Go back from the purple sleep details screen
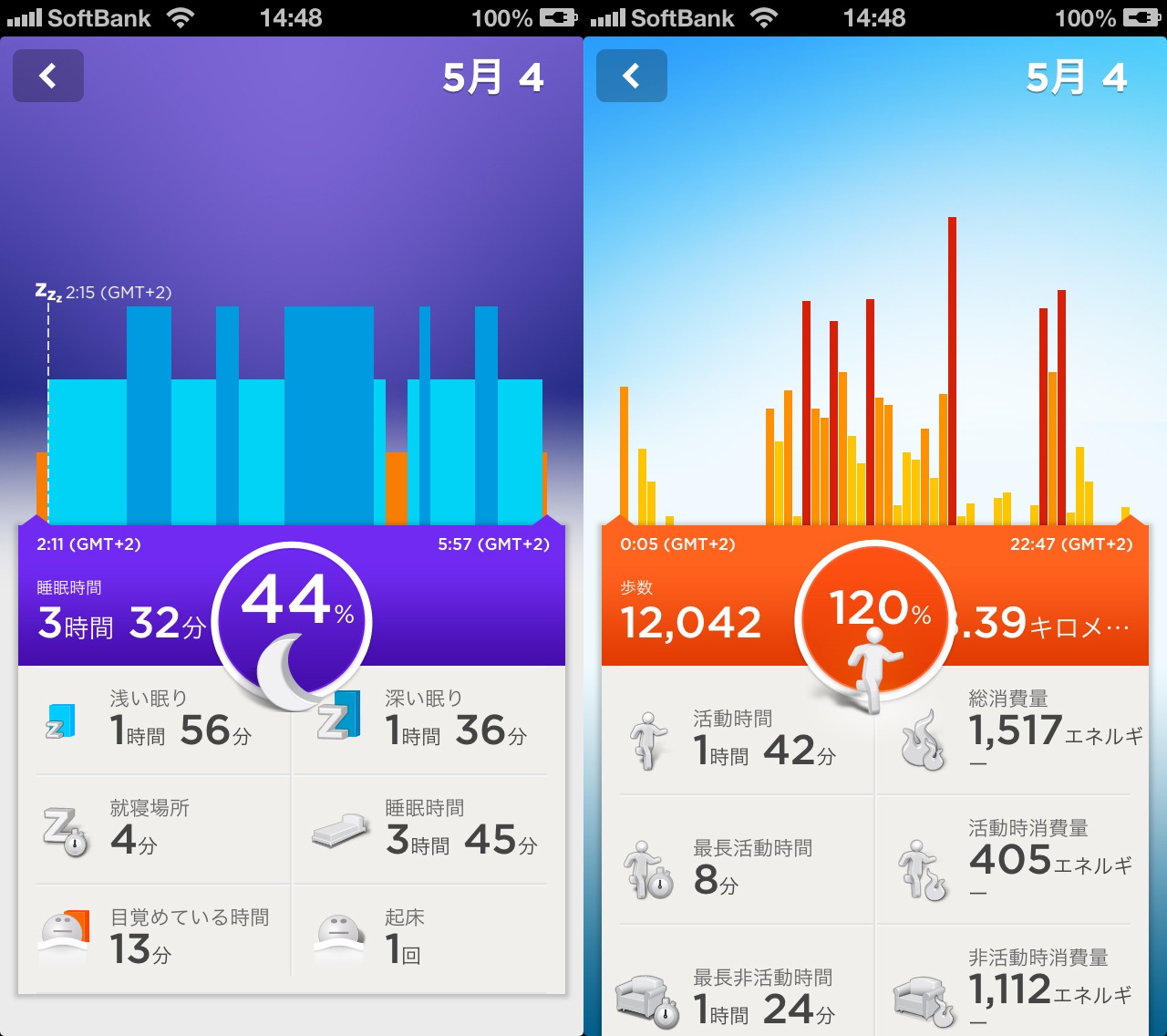This screenshot has height=1036, width=1167. [48, 76]
